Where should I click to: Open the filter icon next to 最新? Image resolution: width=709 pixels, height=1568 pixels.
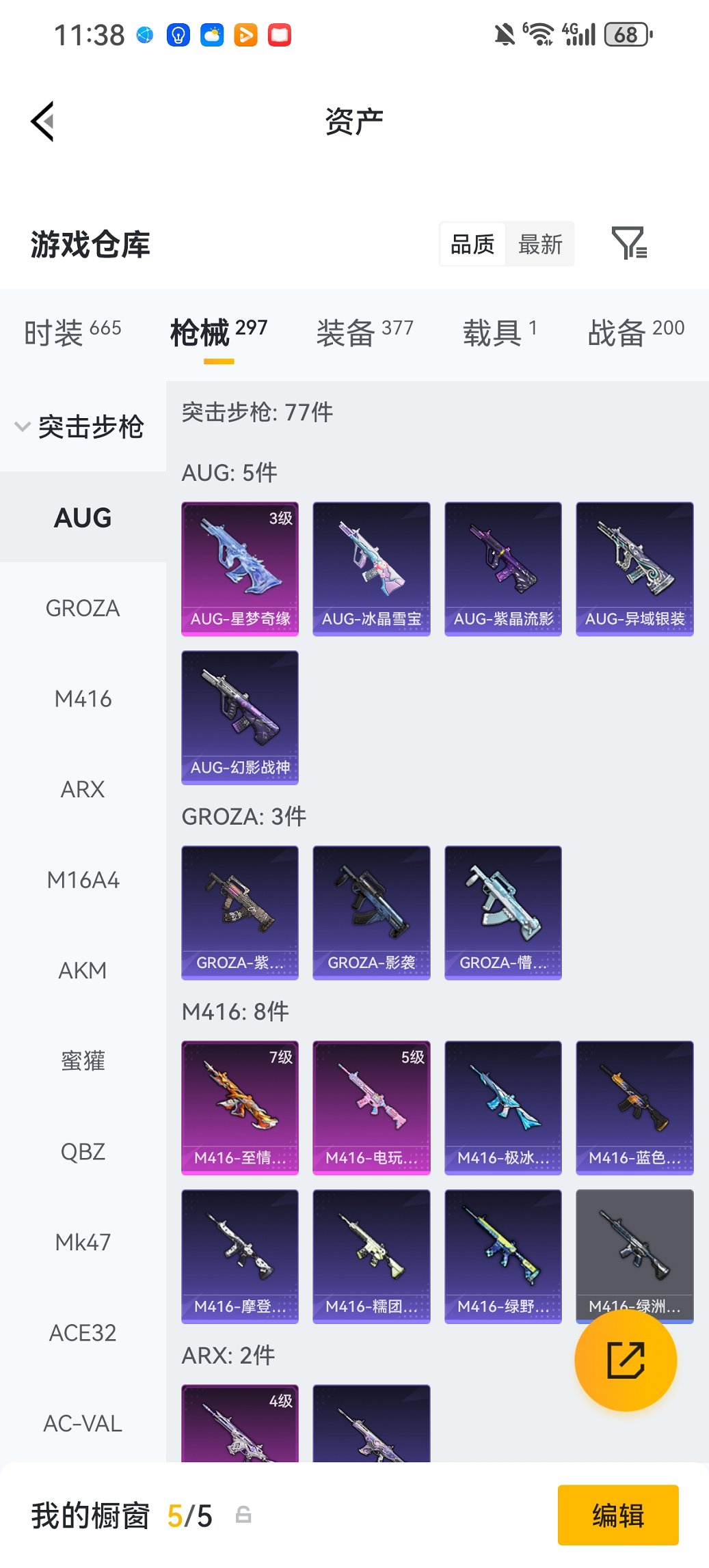click(x=629, y=243)
